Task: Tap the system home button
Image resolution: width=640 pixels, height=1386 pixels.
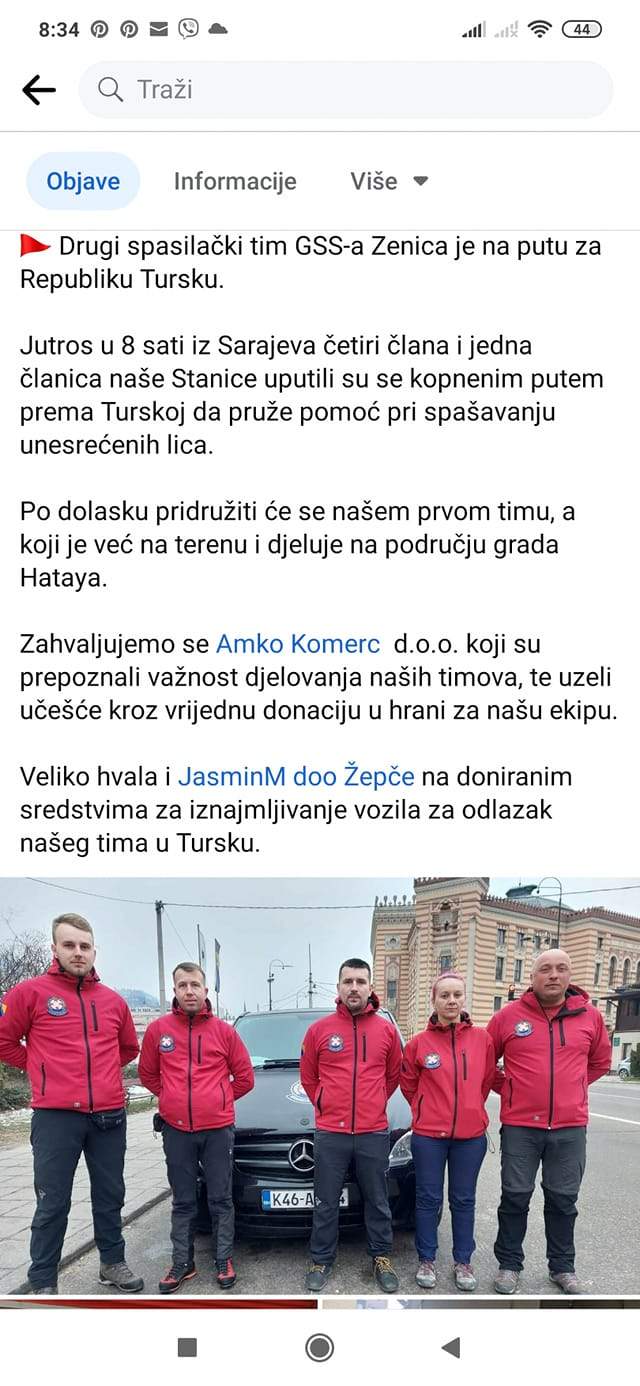Action: coord(320,1347)
